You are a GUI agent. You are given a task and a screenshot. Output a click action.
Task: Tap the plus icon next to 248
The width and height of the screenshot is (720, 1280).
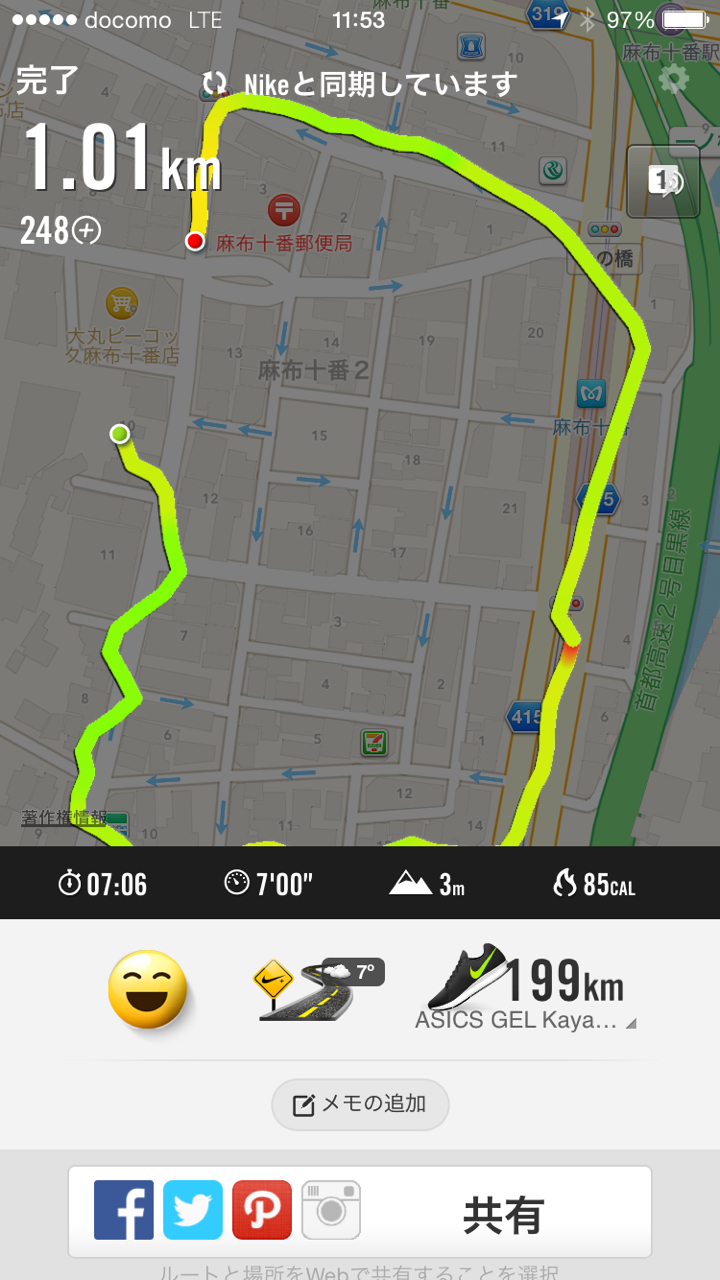(x=87, y=232)
